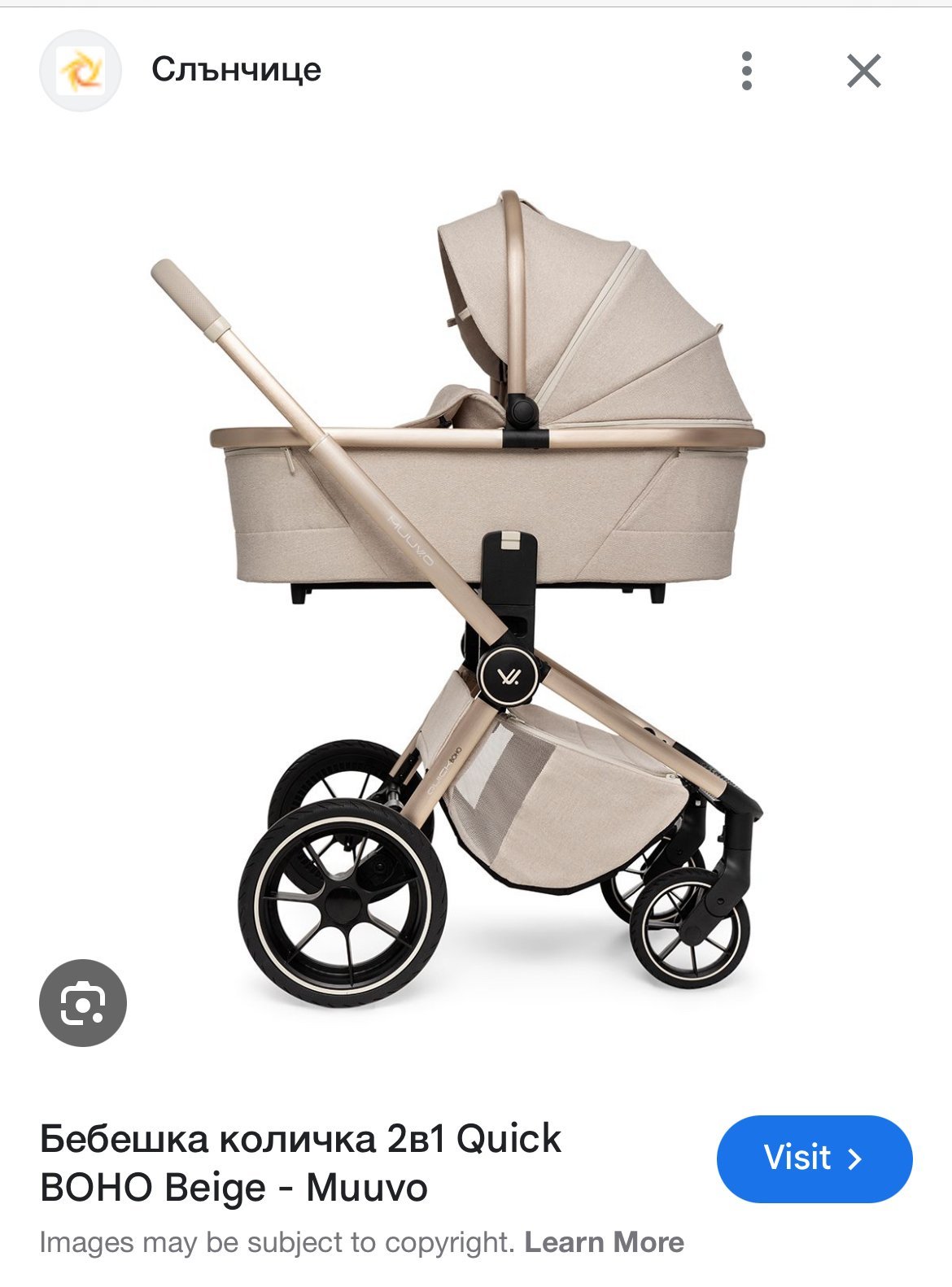The width and height of the screenshot is (952, 1287).
Task: Open the Слънчице source site
Action: pos(236,70)
